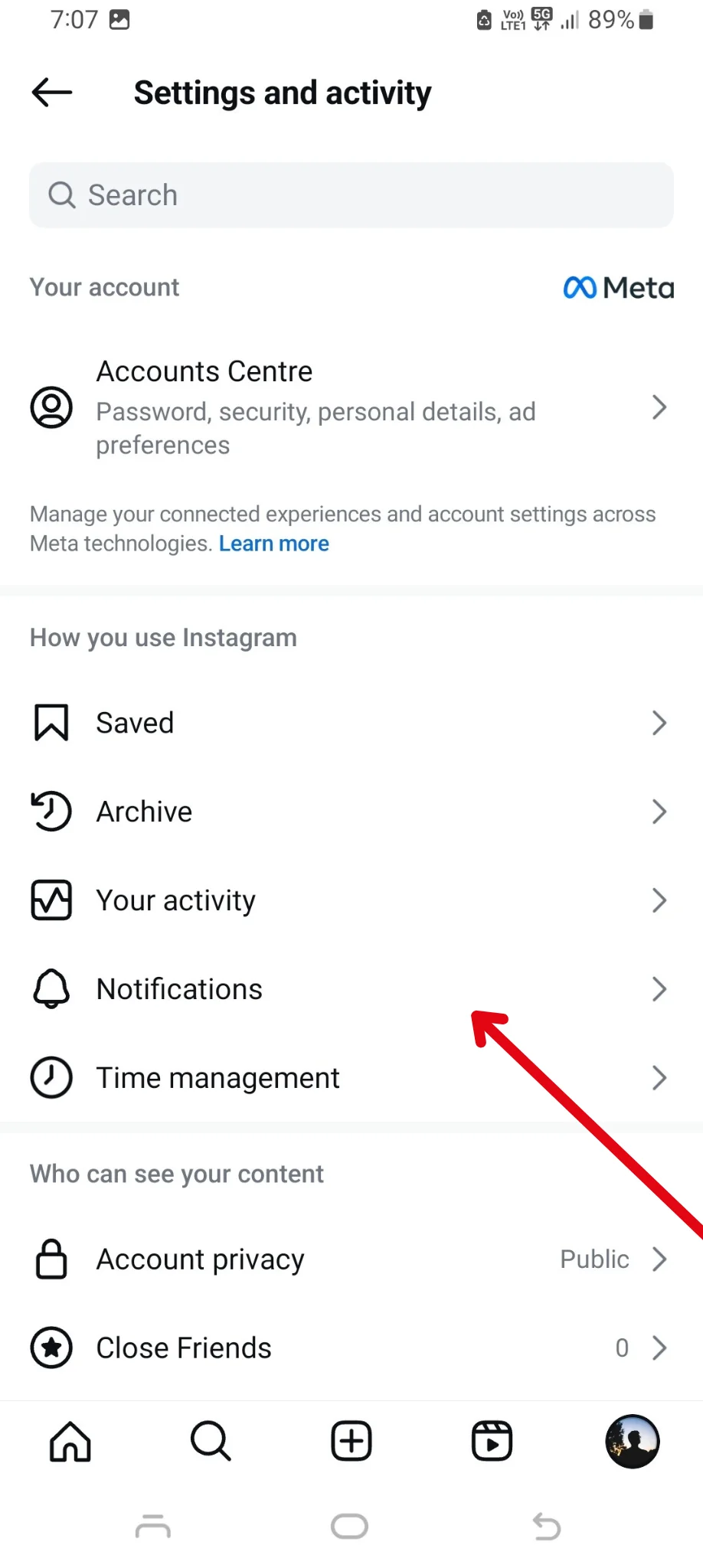The height and width of the screenshot is (1568, 703).
Task: Tap the Learn more link
Action: coord(273,543)
